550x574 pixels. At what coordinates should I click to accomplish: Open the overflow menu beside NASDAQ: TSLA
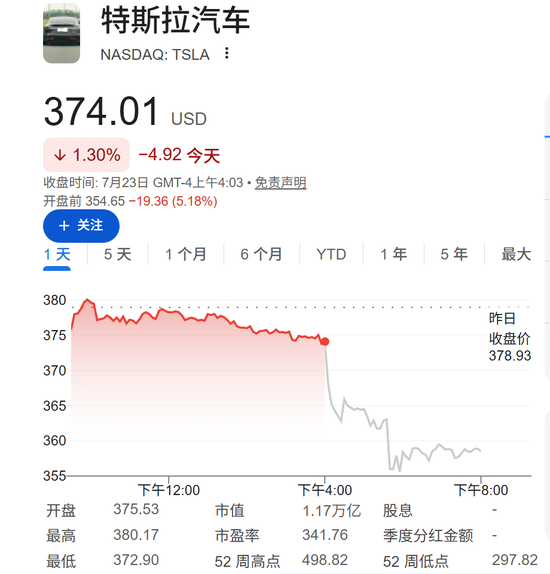[x=227, y=53]
